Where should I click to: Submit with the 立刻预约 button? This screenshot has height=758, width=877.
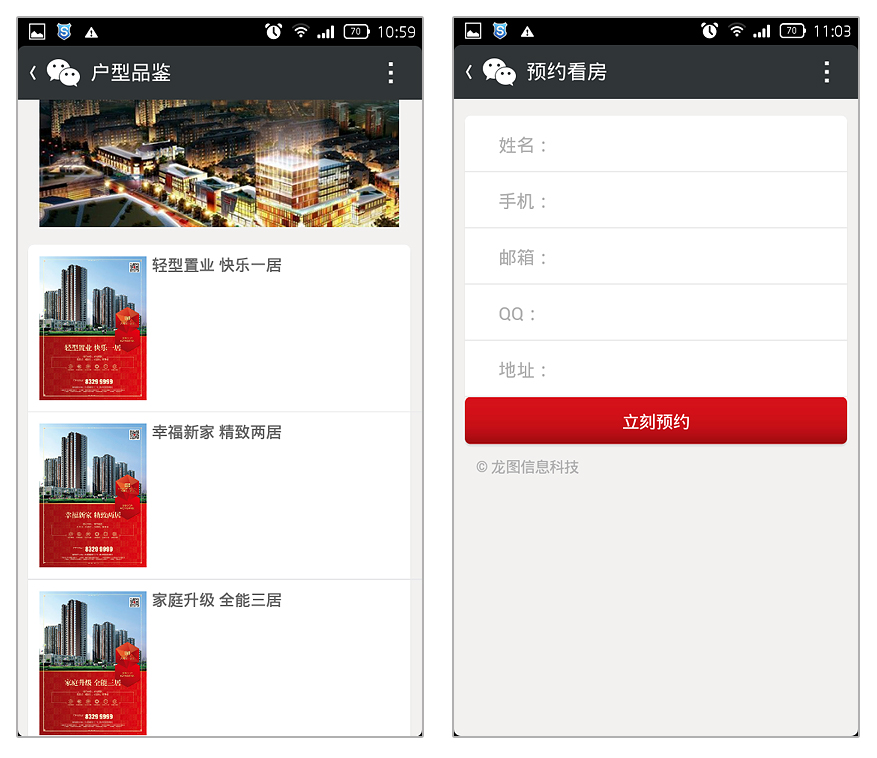(656, 421)
